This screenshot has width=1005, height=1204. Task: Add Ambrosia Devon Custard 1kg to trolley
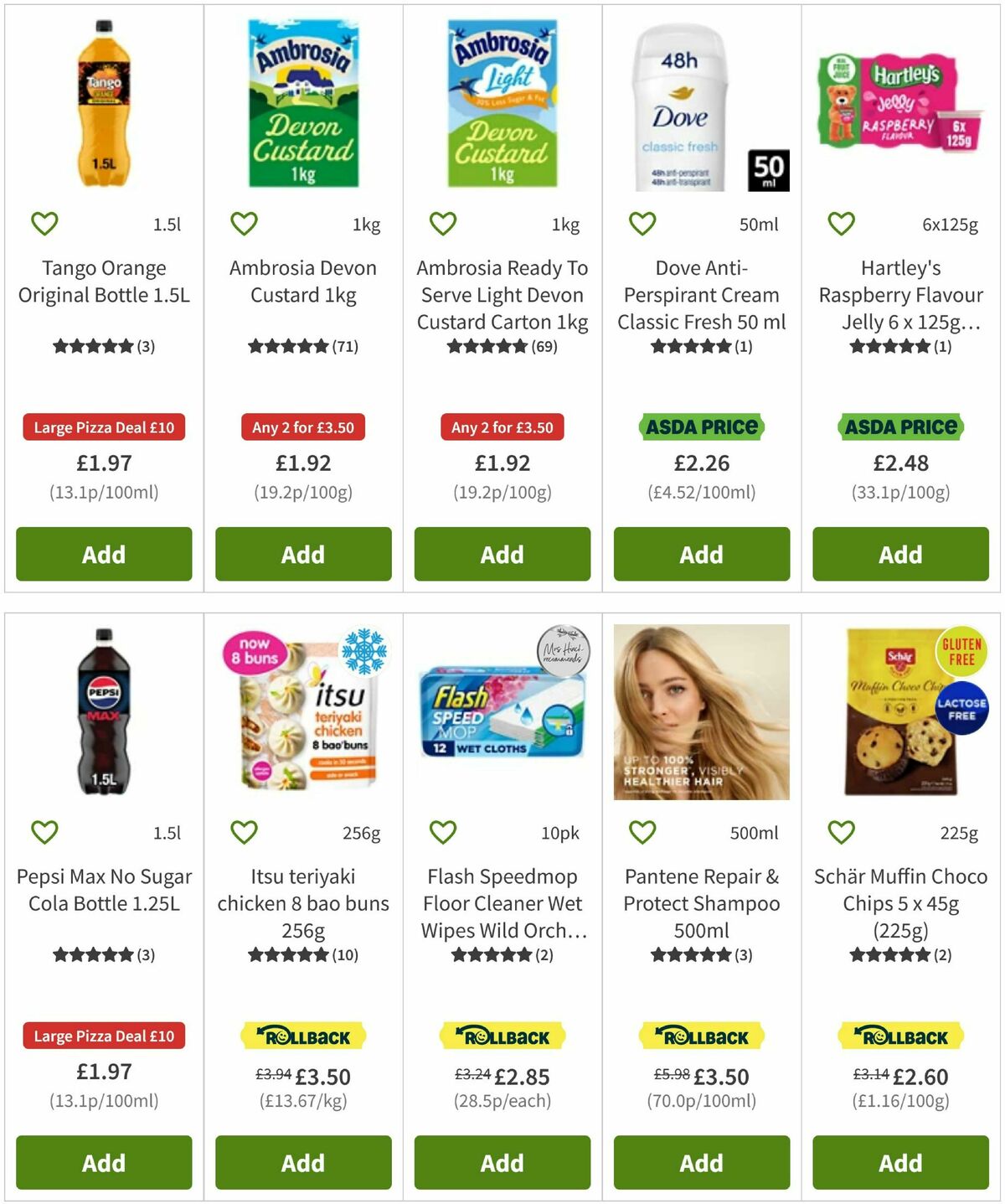coord(302,554)
